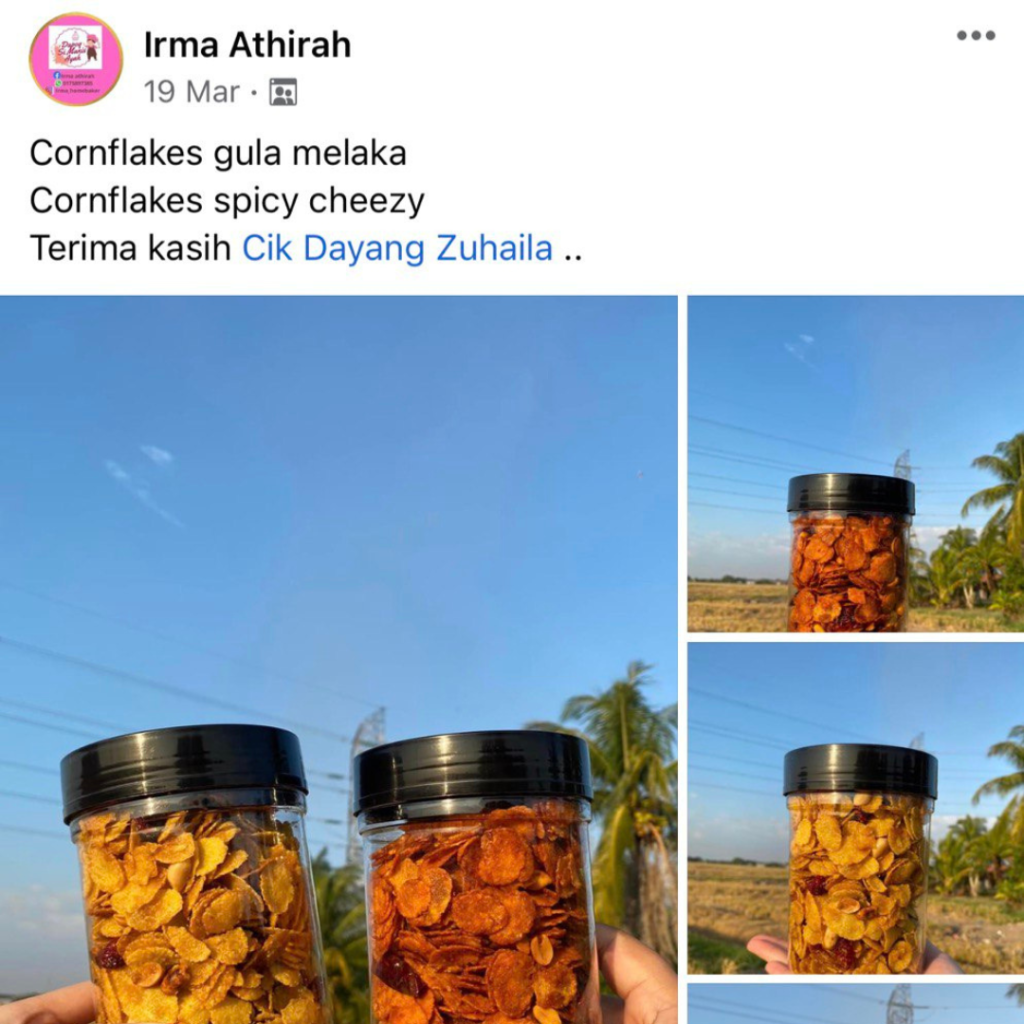Open the large photo of two cornflakes jars
This screenshot has height=1024, width=1024.
pyautogui.click(x=338, y=660)
